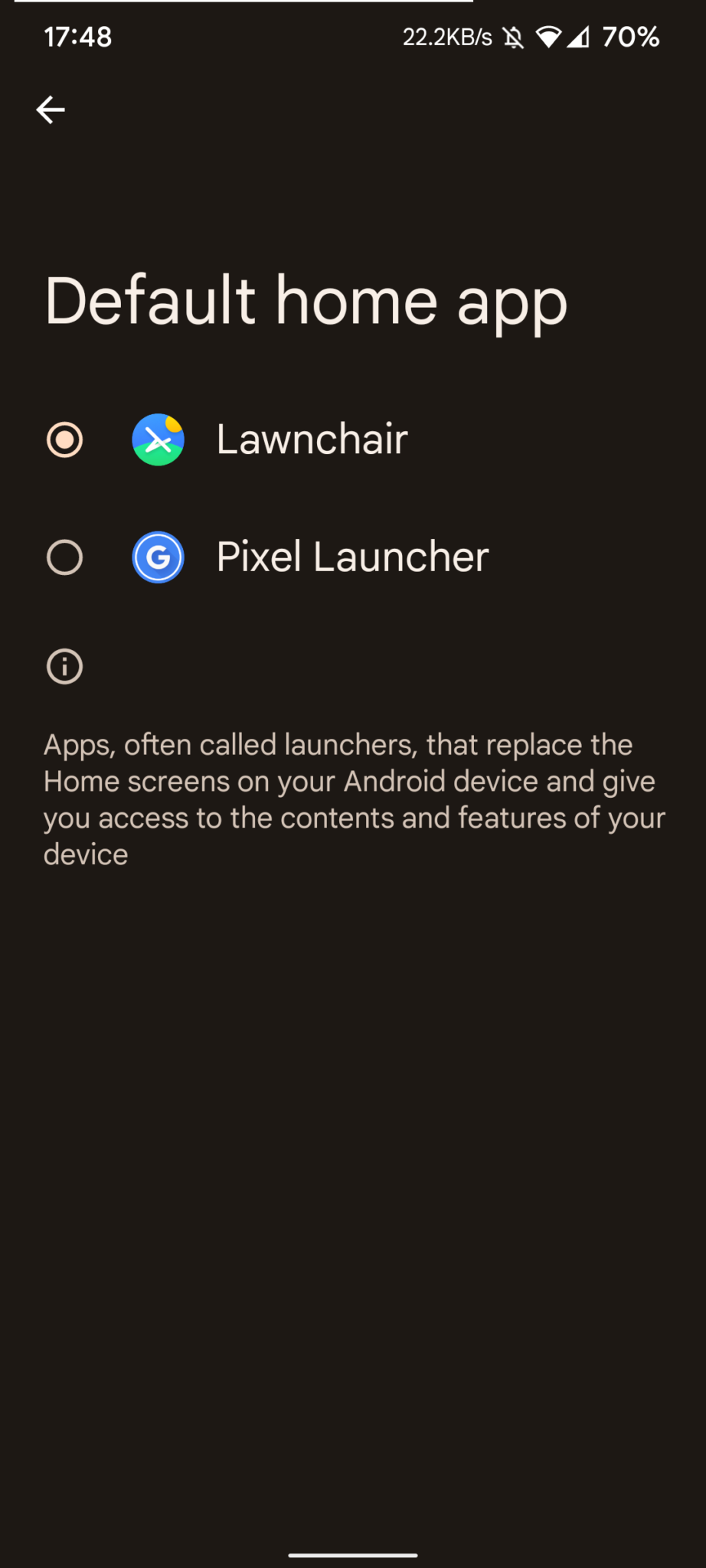Image resolution: width=706 pixels, height=1568 pixels.
Task: Tap the Default home app heading
Action: [x=306, y=300]
